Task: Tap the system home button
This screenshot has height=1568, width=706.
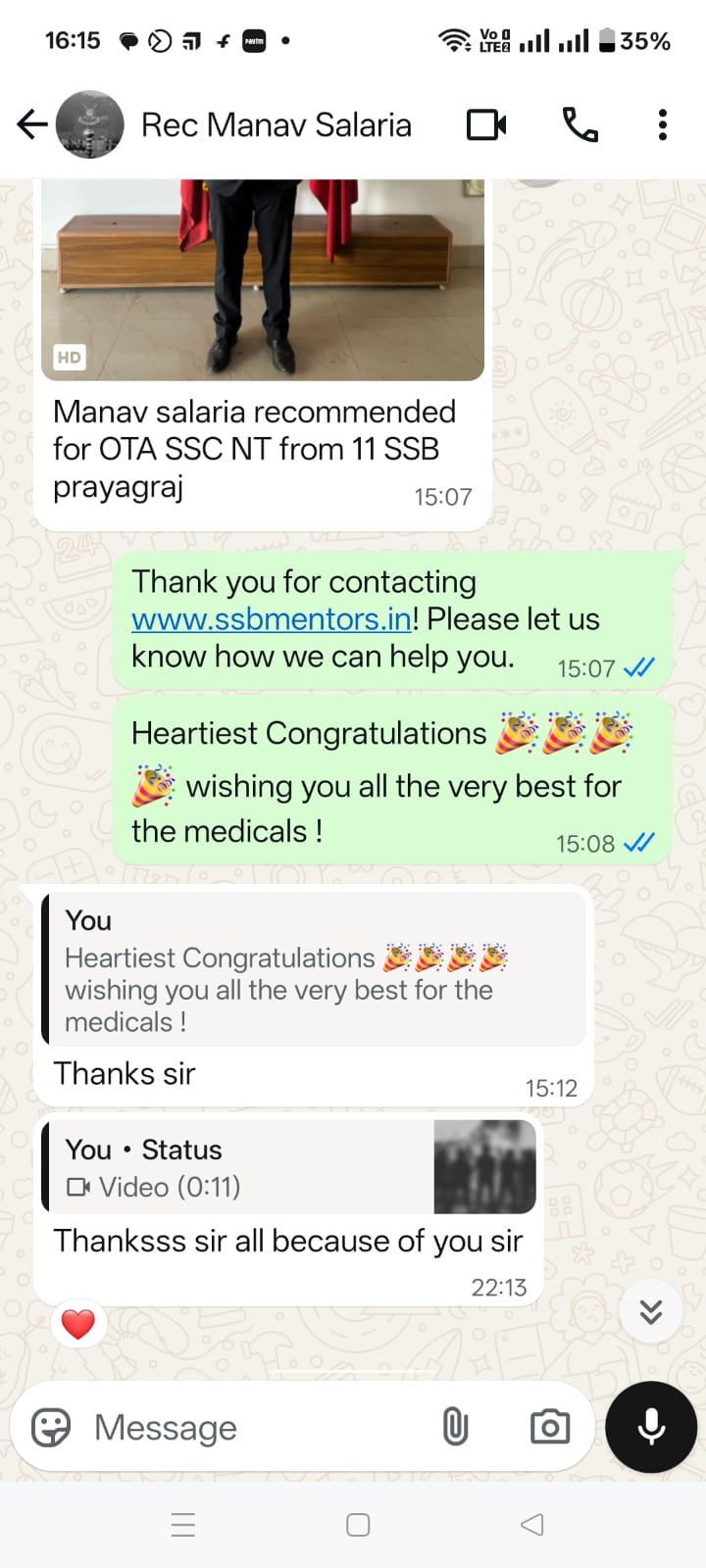Action: pyautogui.click(x=358, y=1525)
